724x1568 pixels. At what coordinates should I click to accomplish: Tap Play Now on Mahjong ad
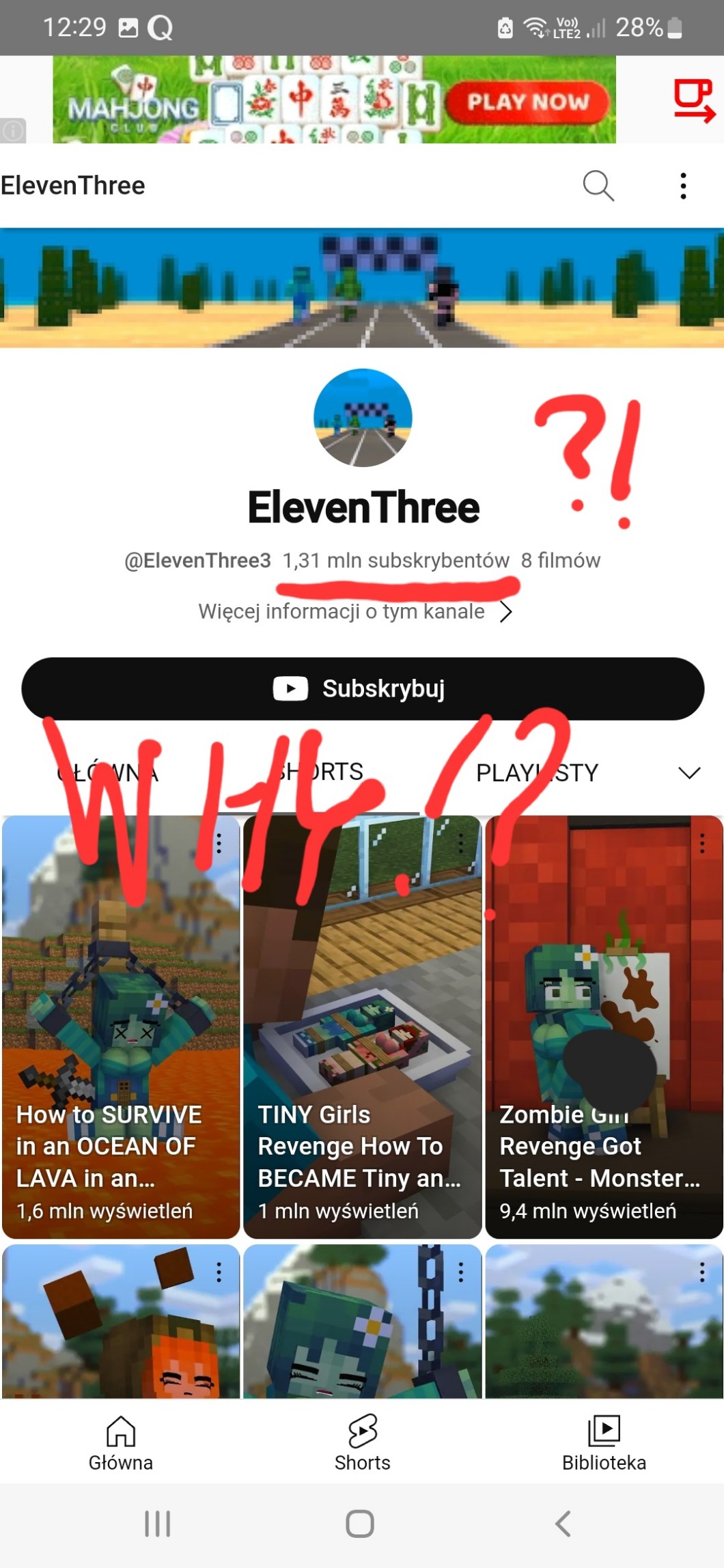527,102
